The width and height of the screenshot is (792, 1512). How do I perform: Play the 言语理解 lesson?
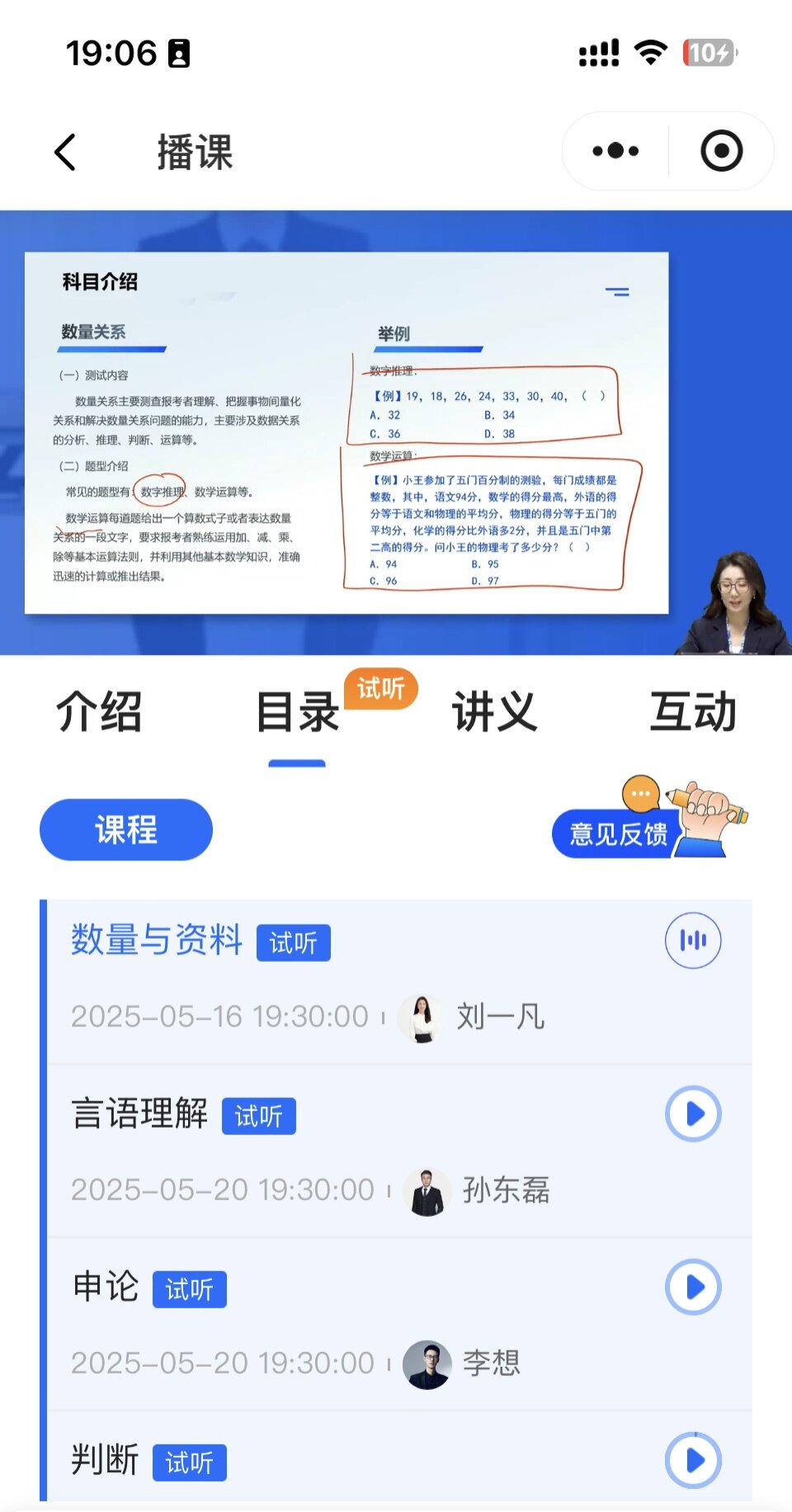click(693, 1114)
